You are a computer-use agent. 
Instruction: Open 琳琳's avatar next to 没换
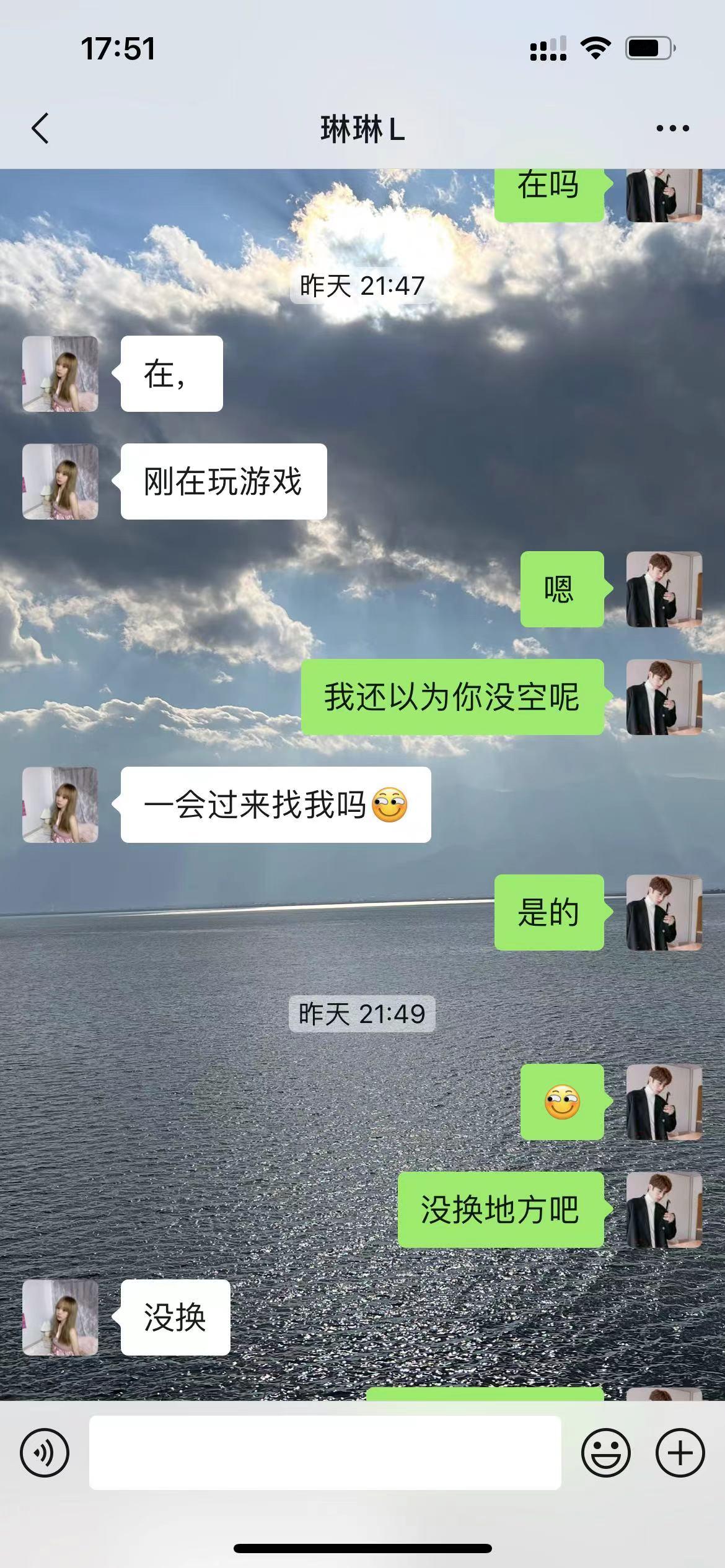(x=60, y=1317)
